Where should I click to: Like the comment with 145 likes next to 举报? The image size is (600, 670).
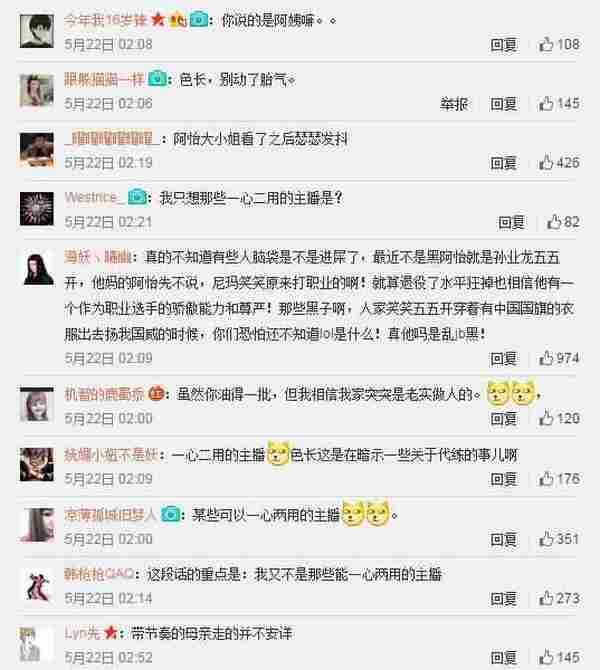pos(558,103)
